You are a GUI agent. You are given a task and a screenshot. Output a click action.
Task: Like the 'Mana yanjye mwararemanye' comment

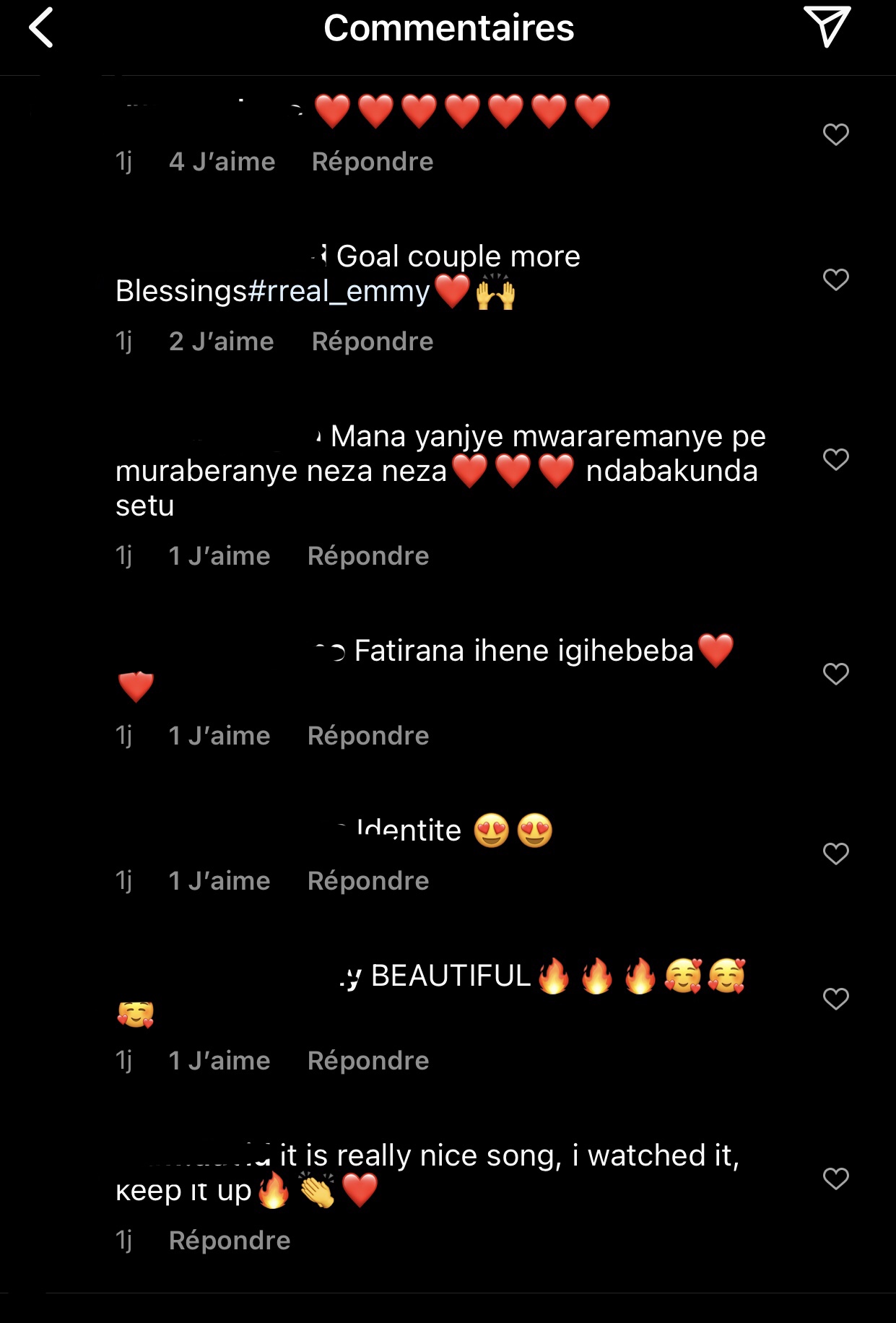tap(835, 459)
